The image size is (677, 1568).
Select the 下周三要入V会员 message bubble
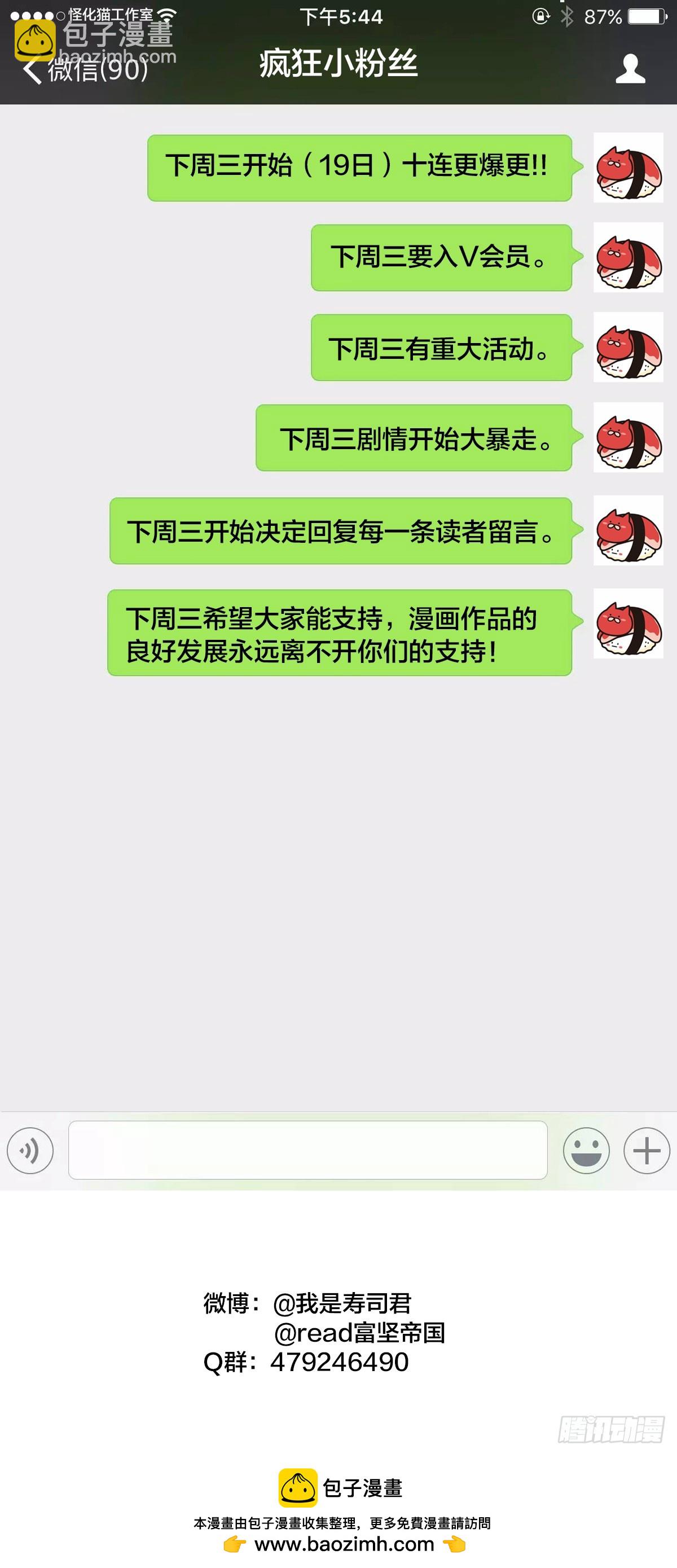[x=440, y=258]
